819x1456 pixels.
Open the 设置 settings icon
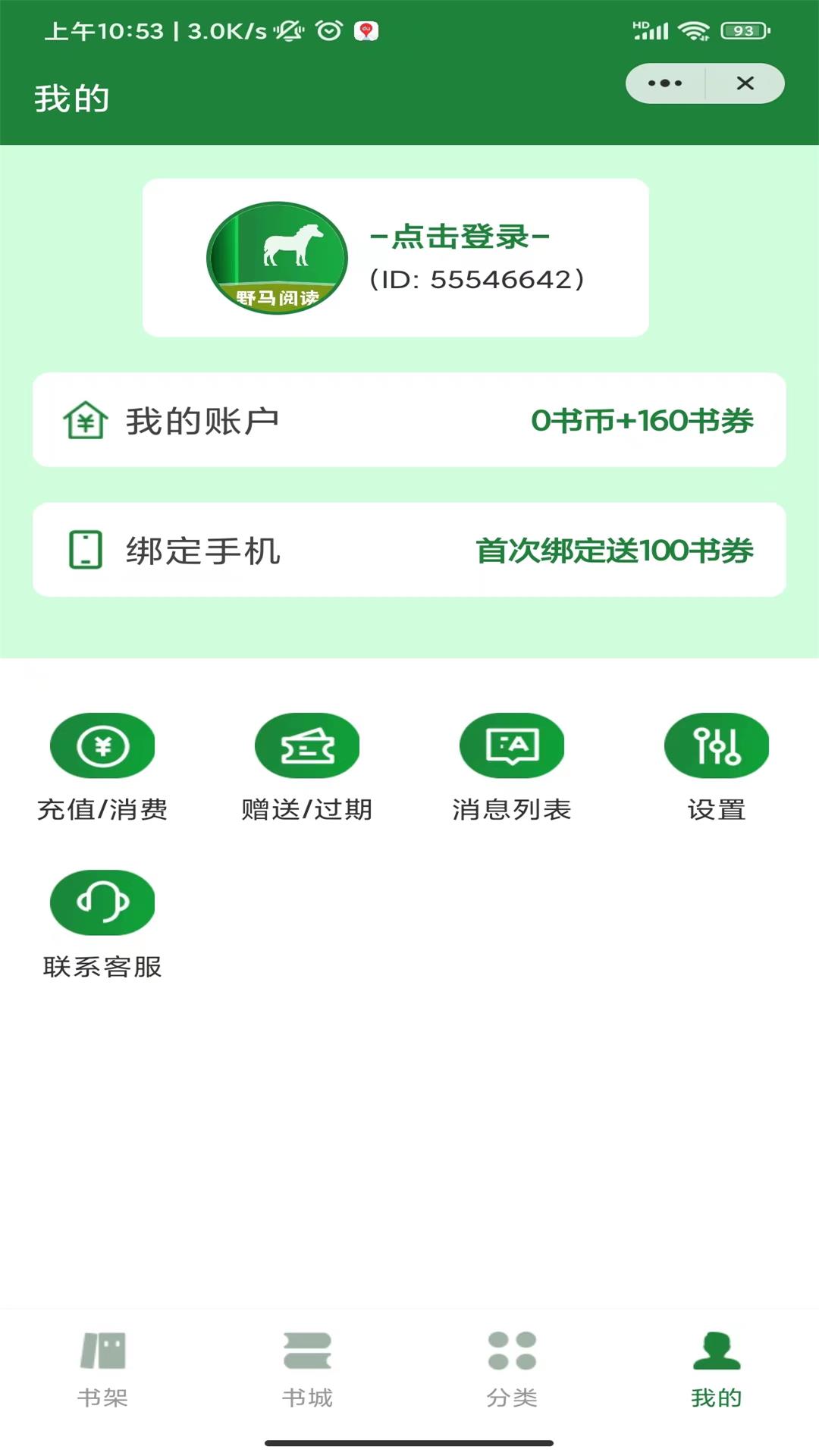717,745
